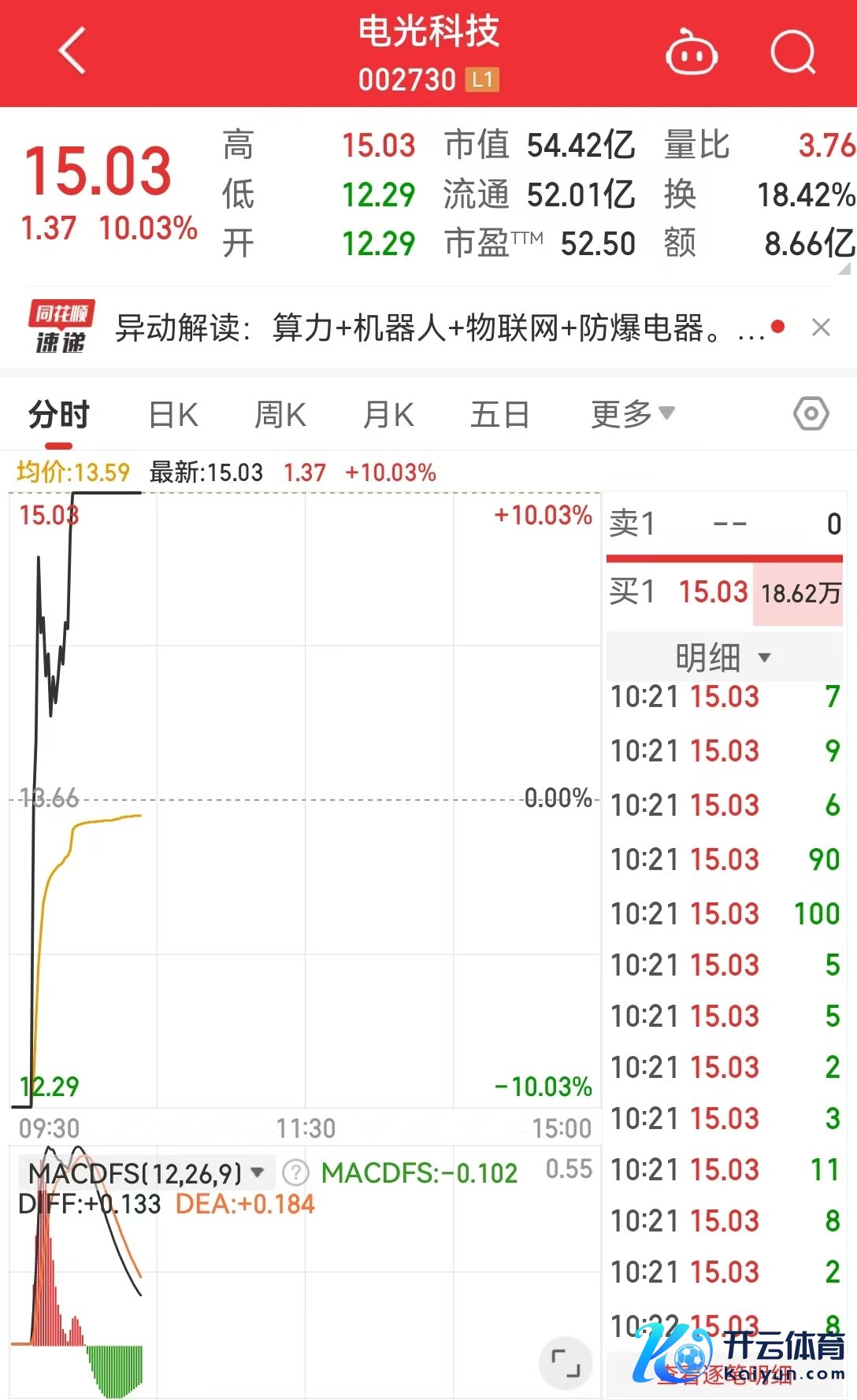The width and height of the screenshot is (857, 1400).
Task: Open the robot assistant icon
Action: (691, 53)
